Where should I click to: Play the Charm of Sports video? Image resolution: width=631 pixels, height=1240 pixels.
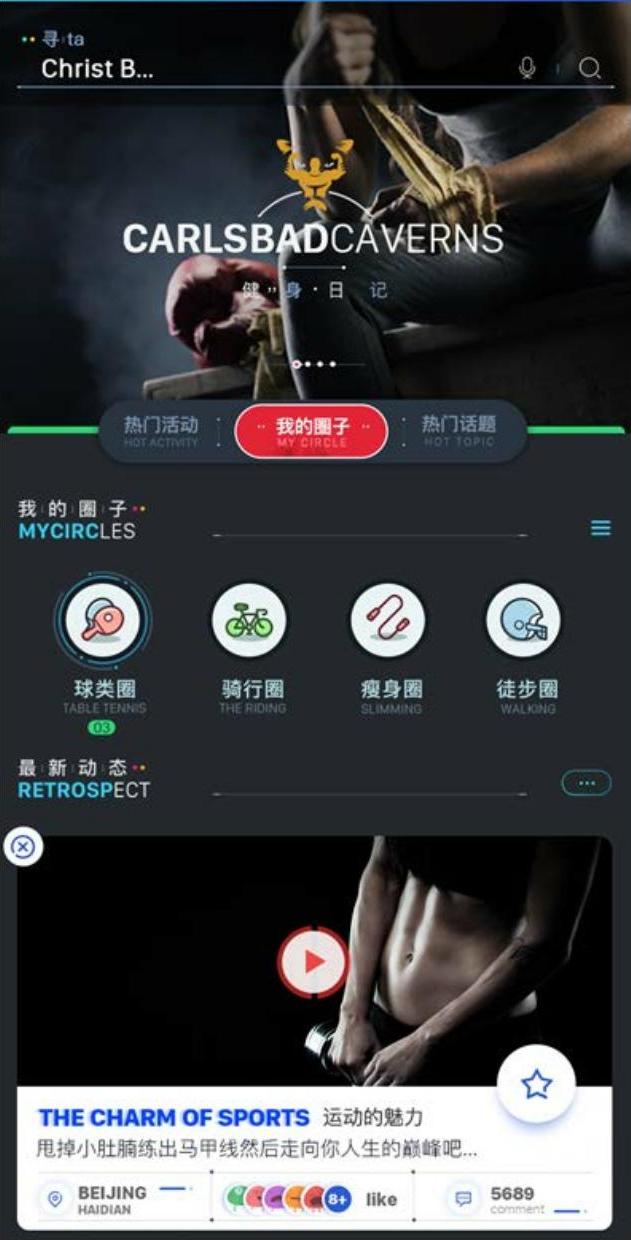(x=314, y=962)
